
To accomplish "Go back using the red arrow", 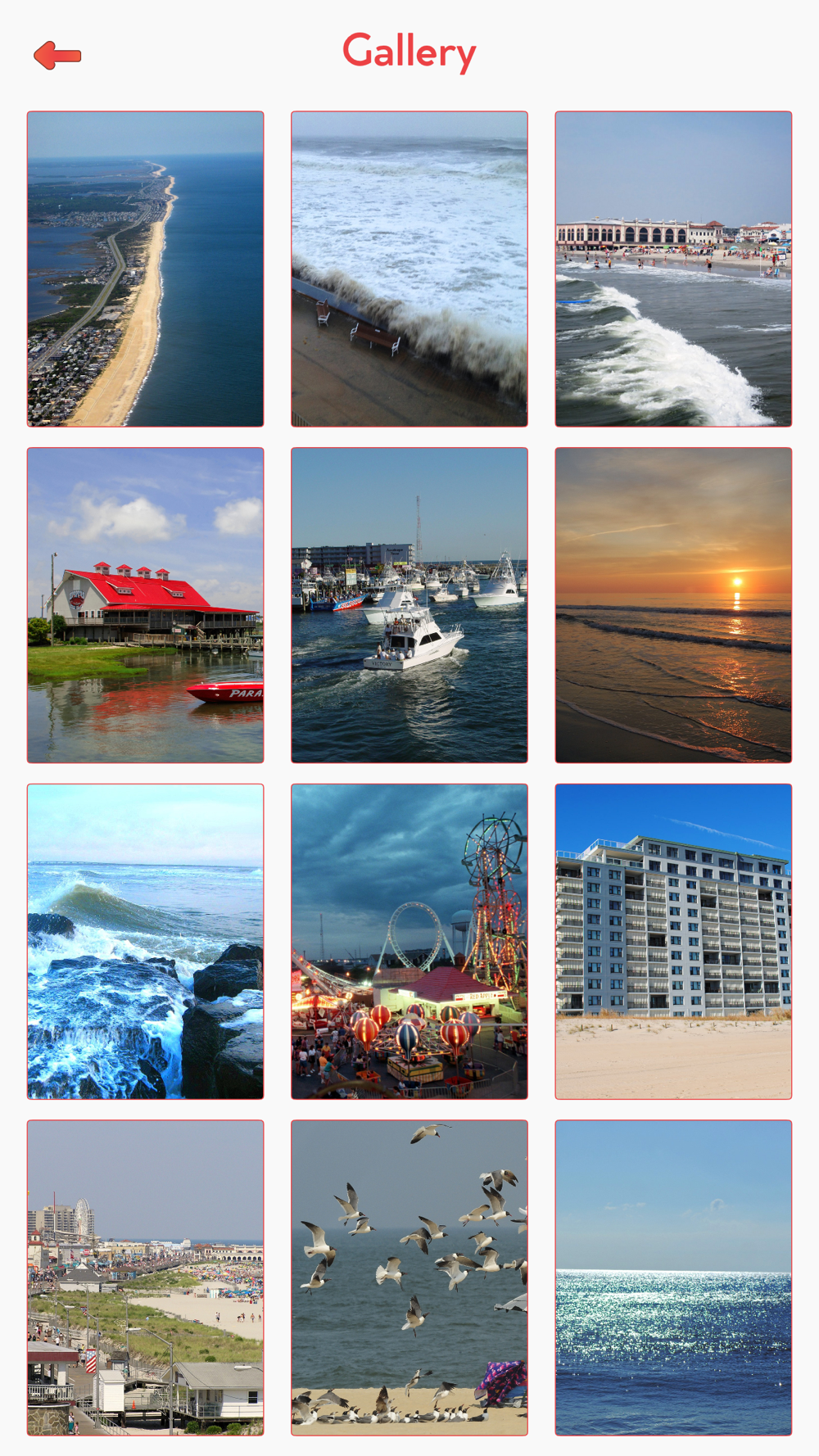I will tap(57, 55).
